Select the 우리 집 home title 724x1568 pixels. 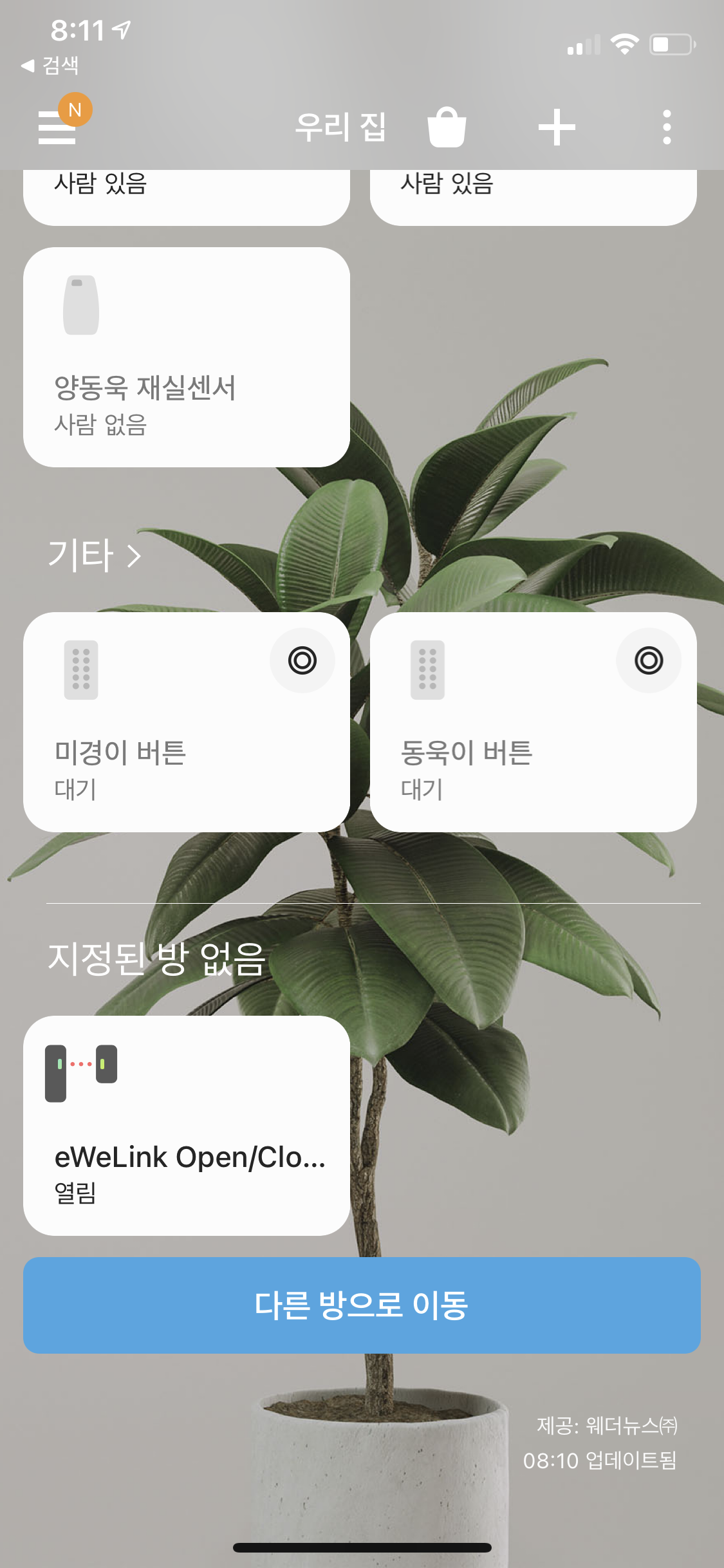tap(340, 127)
